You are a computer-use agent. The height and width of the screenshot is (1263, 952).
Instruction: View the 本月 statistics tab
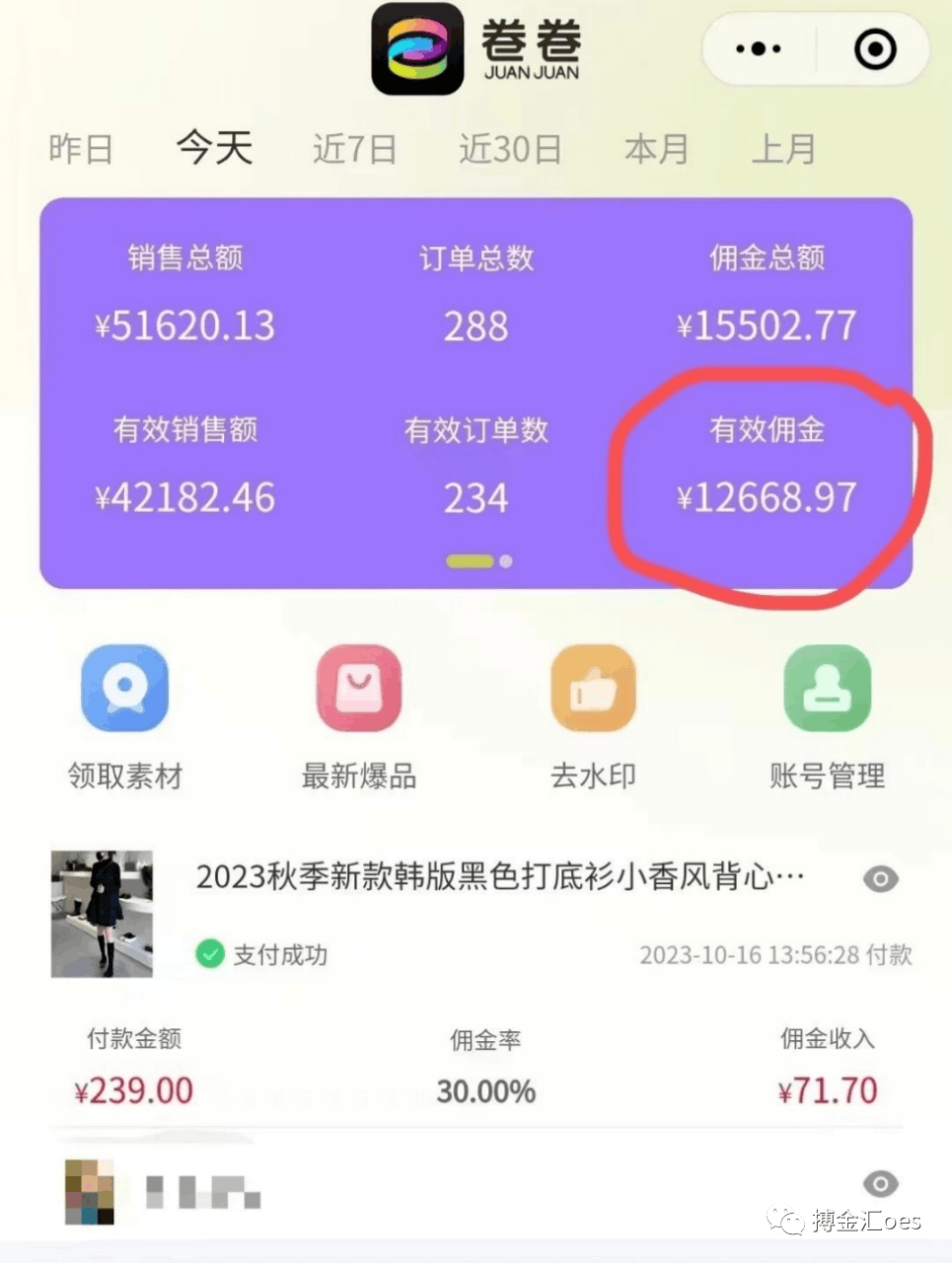(x=656, y=149)
